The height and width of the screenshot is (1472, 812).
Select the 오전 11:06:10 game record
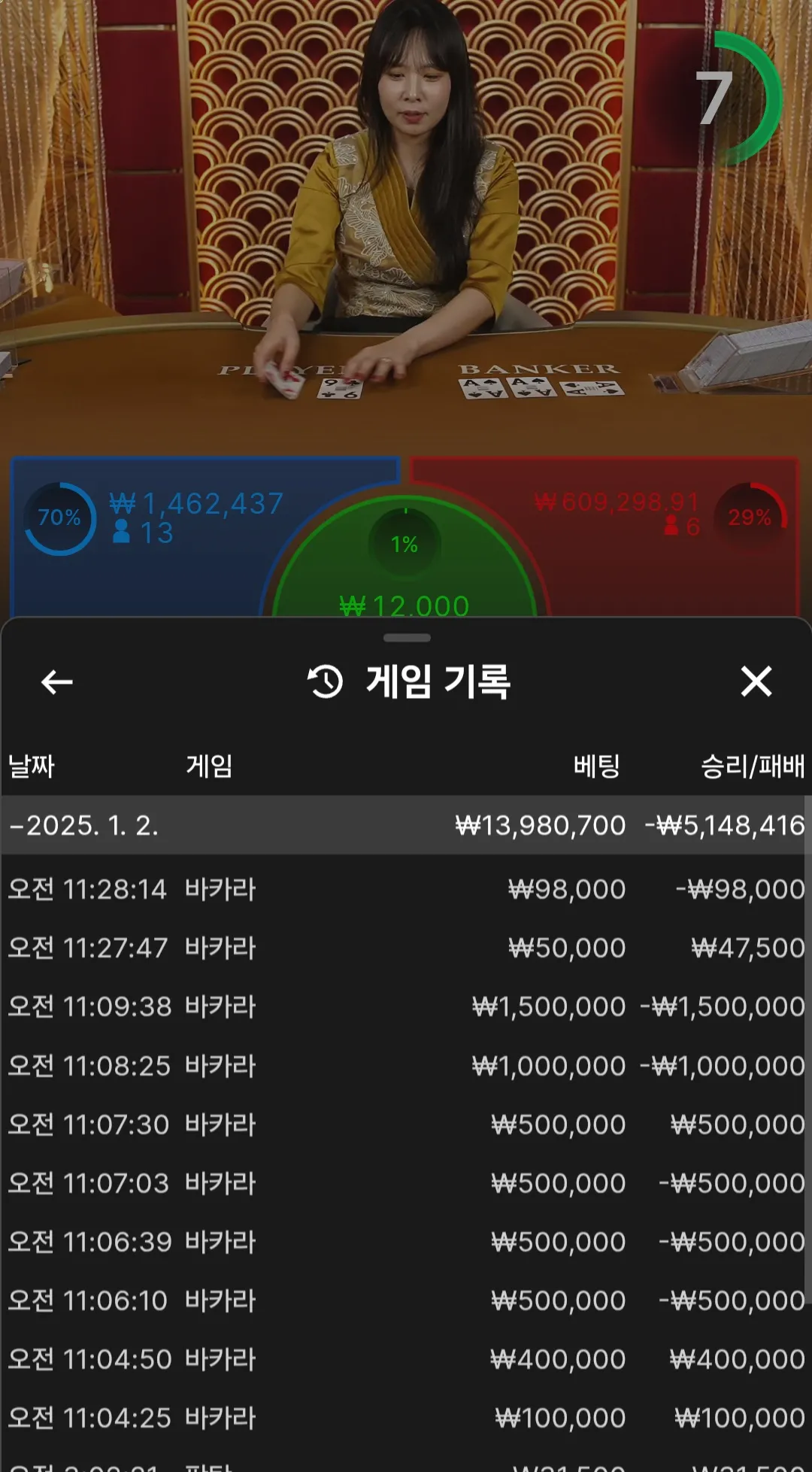[406, 1300]
